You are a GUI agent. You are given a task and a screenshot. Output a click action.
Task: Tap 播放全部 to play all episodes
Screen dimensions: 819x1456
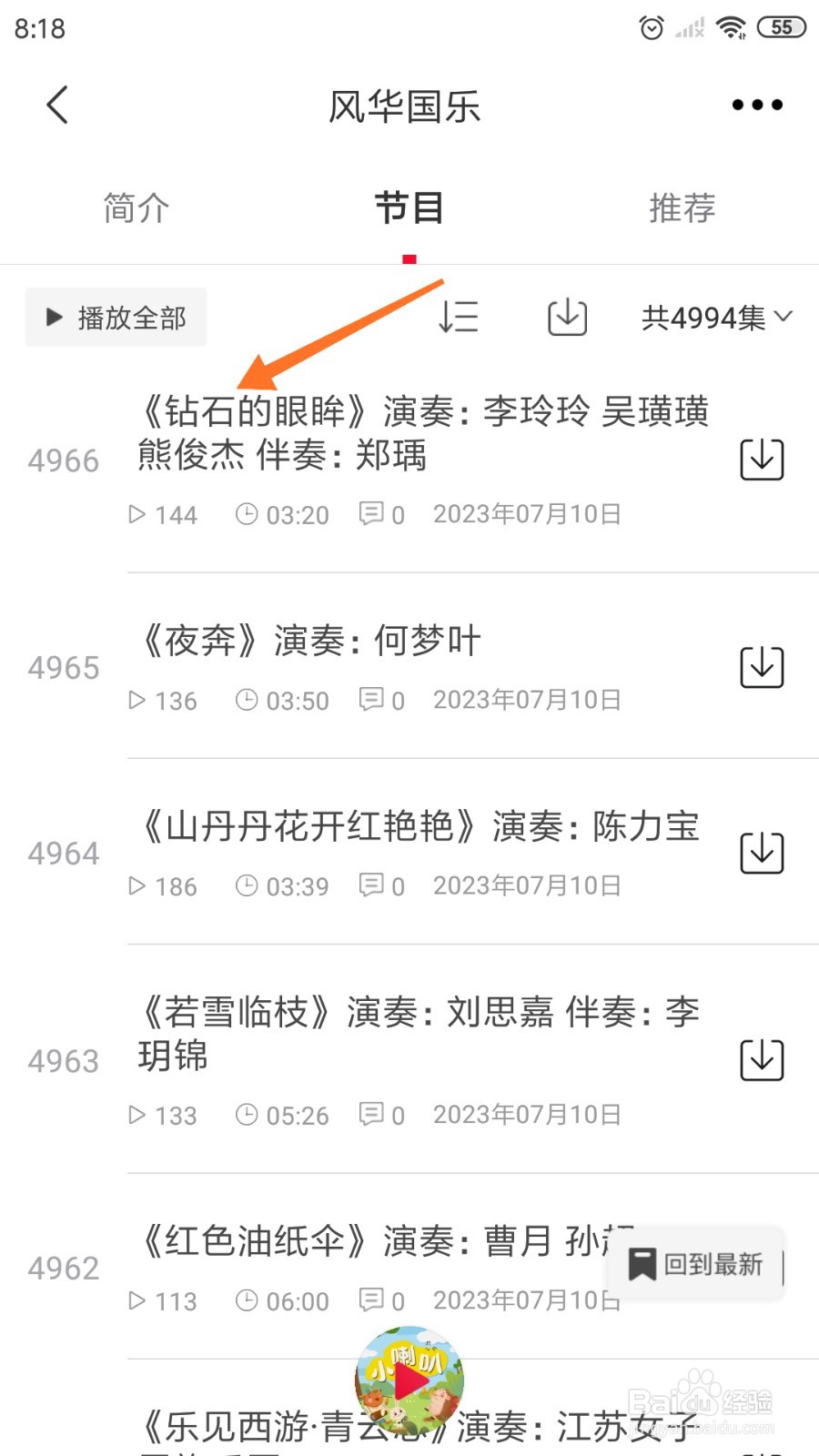point(116,317)
